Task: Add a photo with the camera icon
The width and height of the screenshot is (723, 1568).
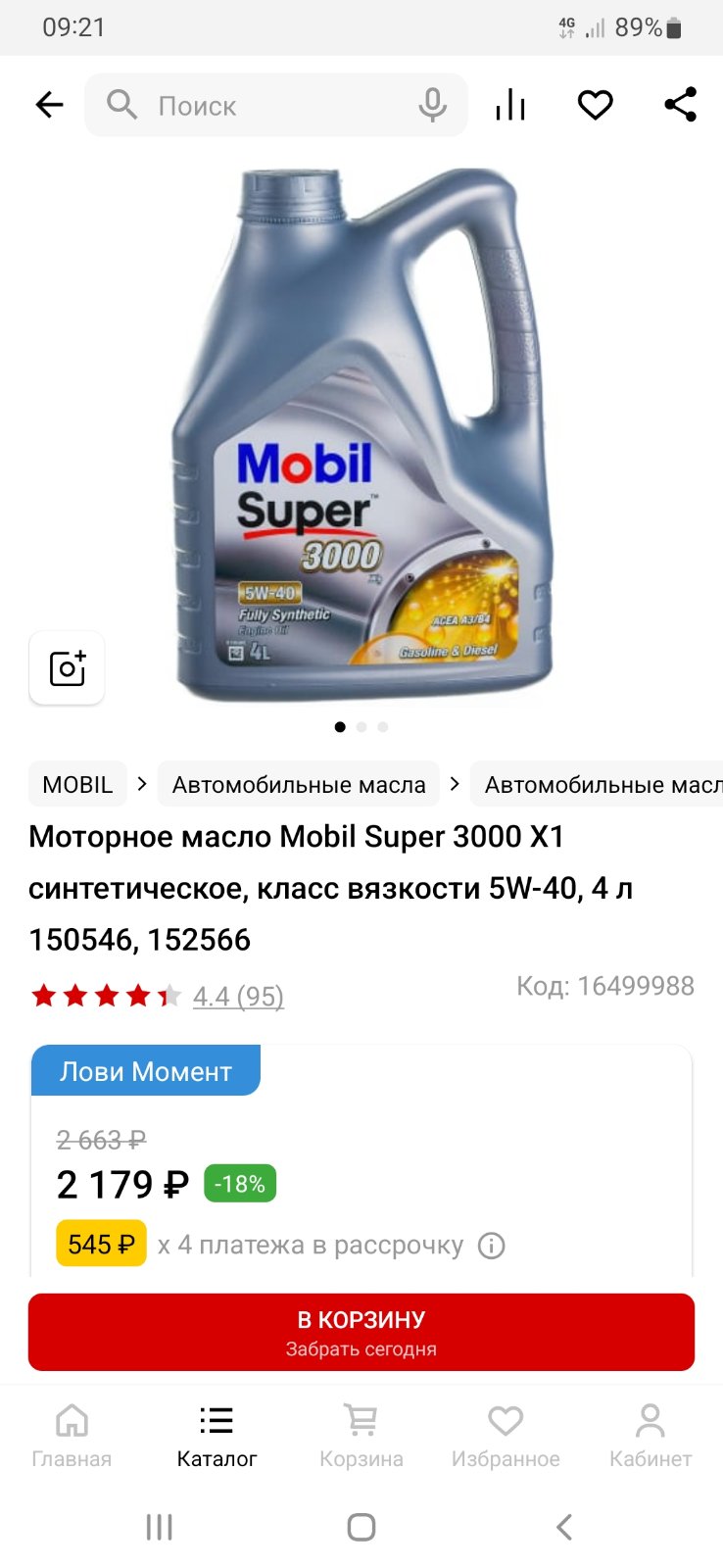Action: point(67,668)
